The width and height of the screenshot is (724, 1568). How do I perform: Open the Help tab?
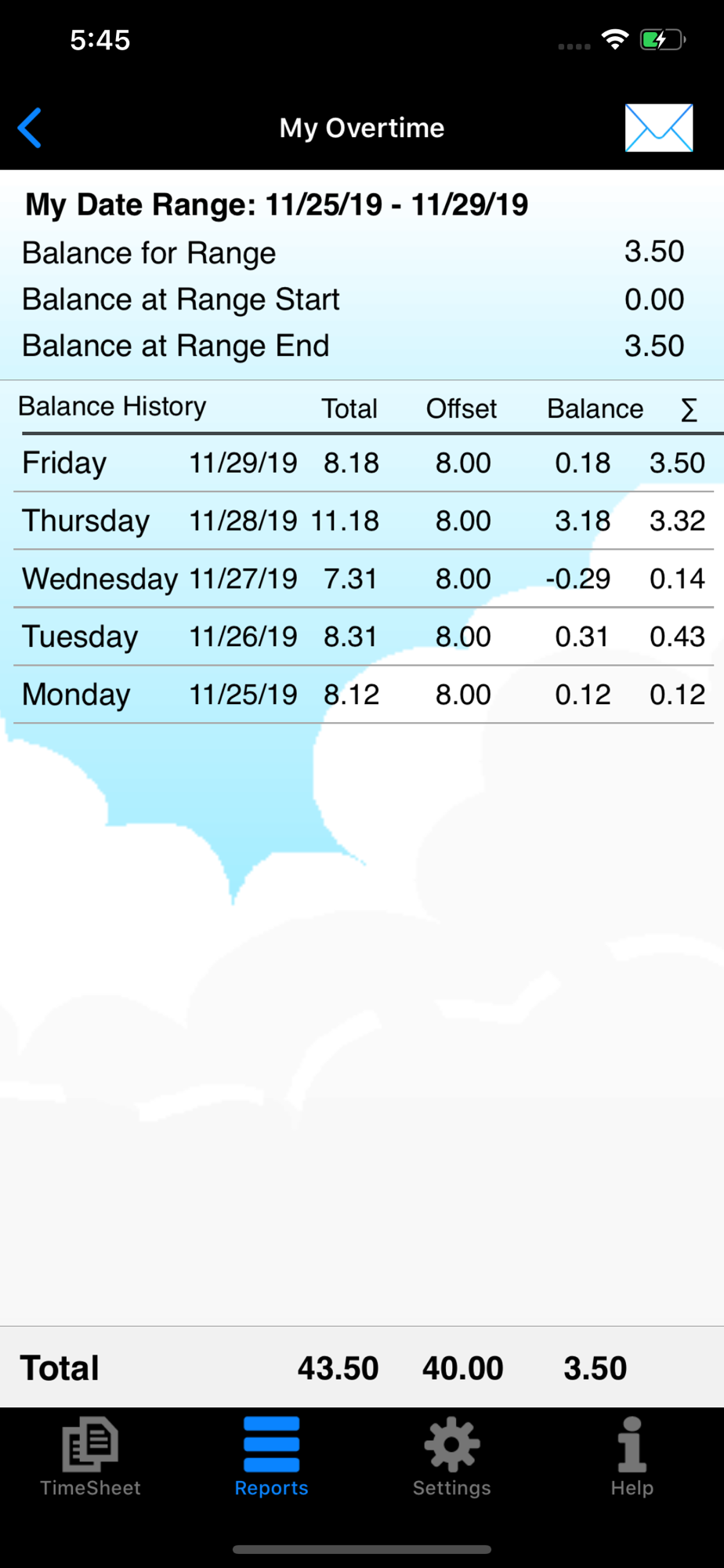click(632, 1457)
